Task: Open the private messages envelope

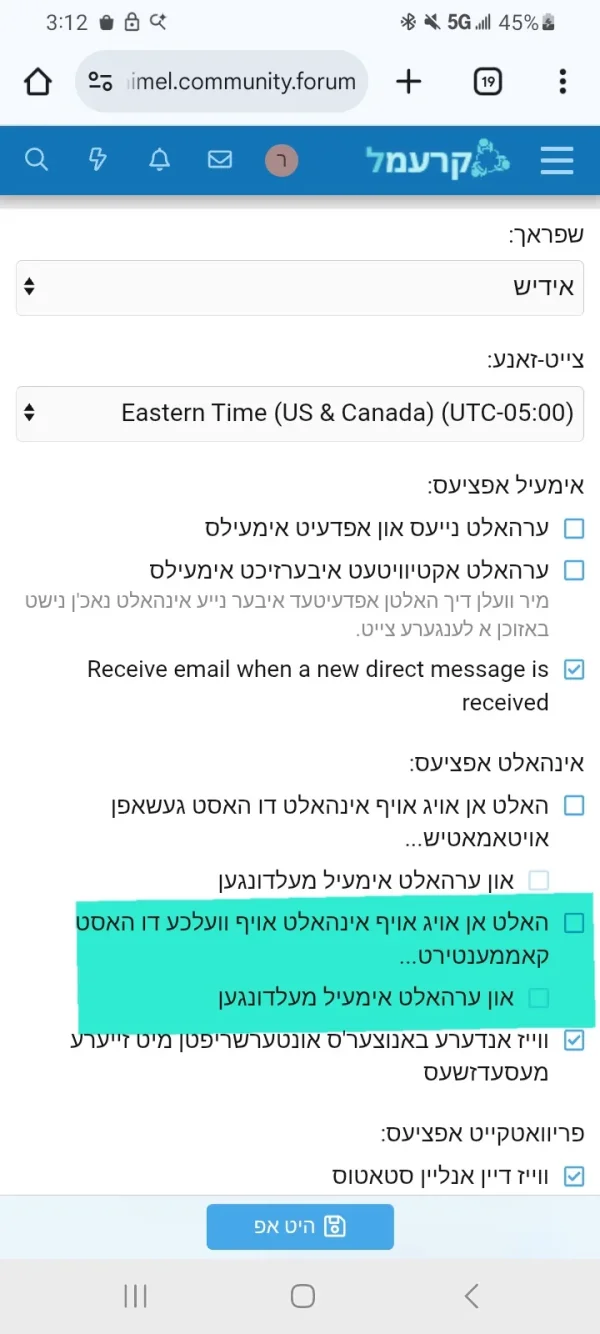Action: click(220, 160)
